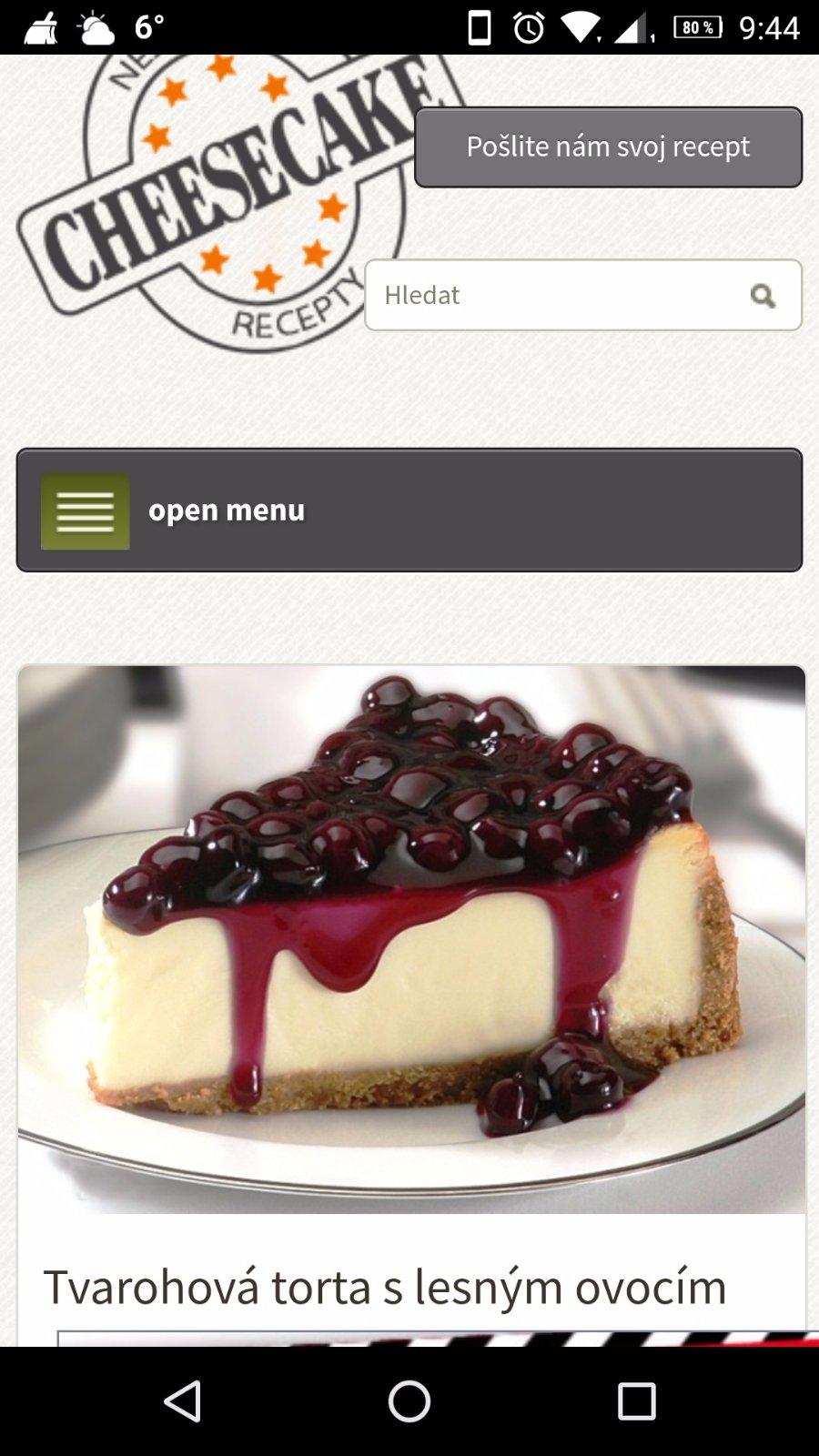Open the blueberry cheesecake recipe photo

click(x=411, y=939)
